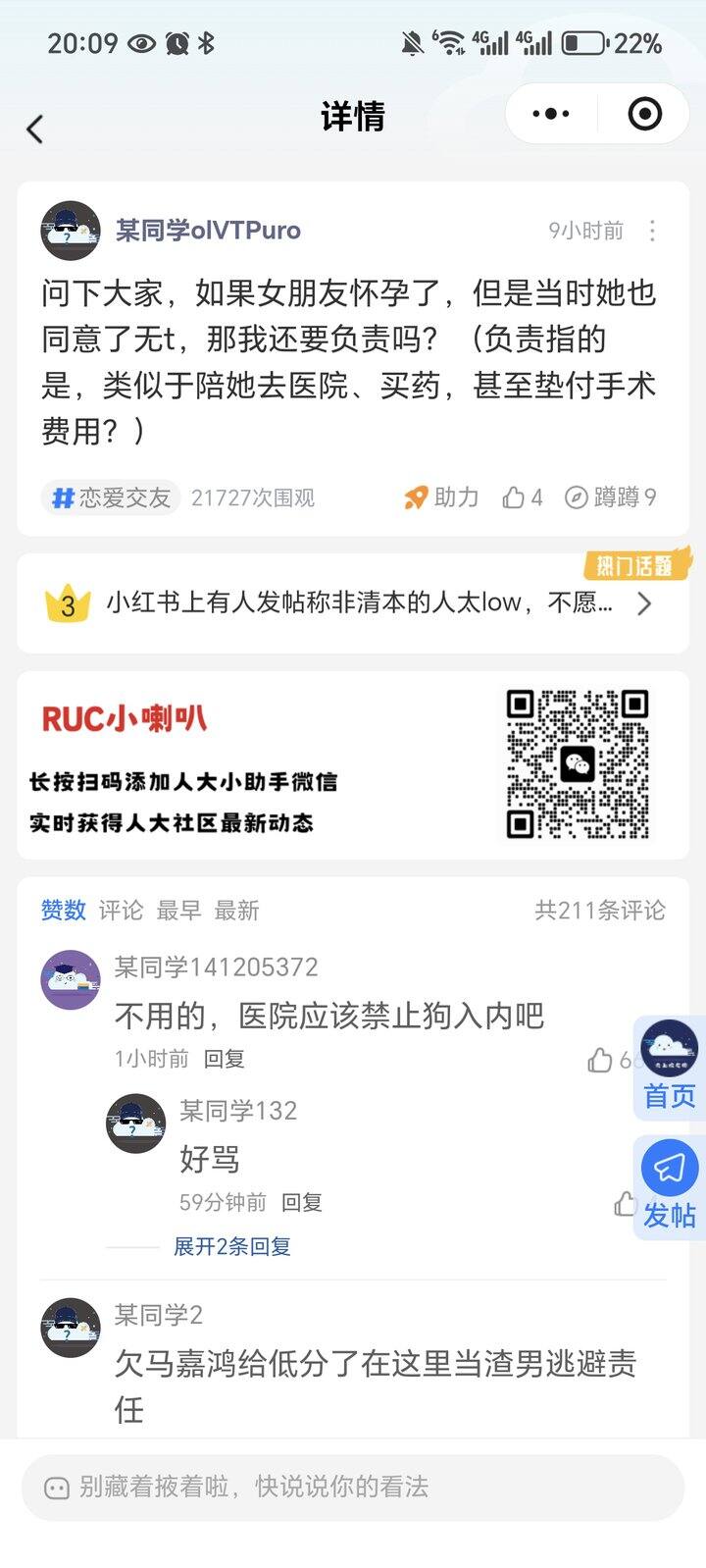Viewport: 706px width, 1568px height.
Task: Tap the 助力 rocket icon
Action: coord(417,498)
